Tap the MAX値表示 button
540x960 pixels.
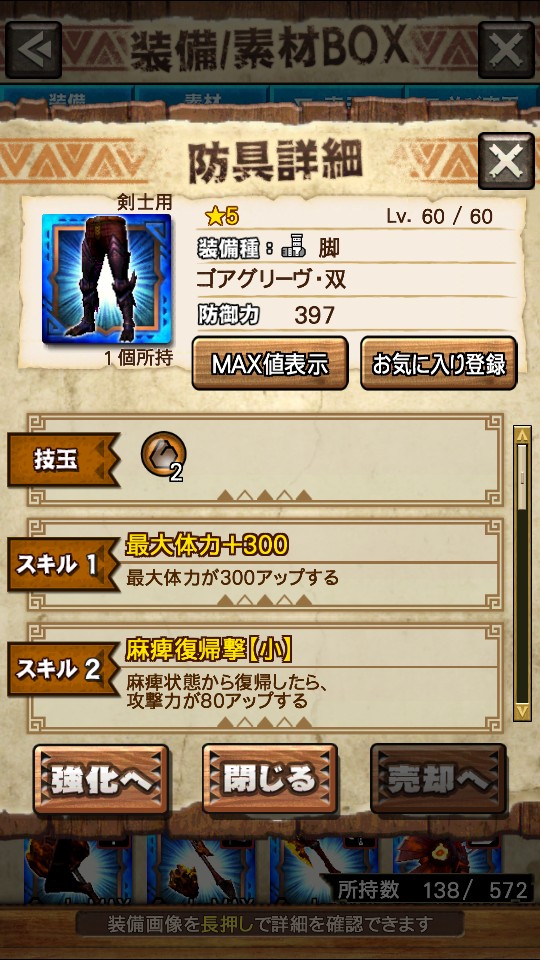pyautogui.click(x=270, y=364)
